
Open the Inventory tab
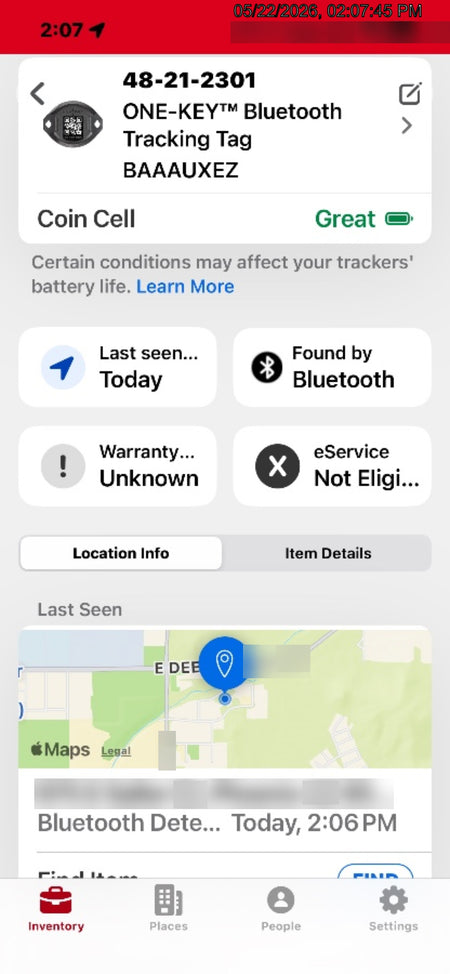[x=56, y=909]
